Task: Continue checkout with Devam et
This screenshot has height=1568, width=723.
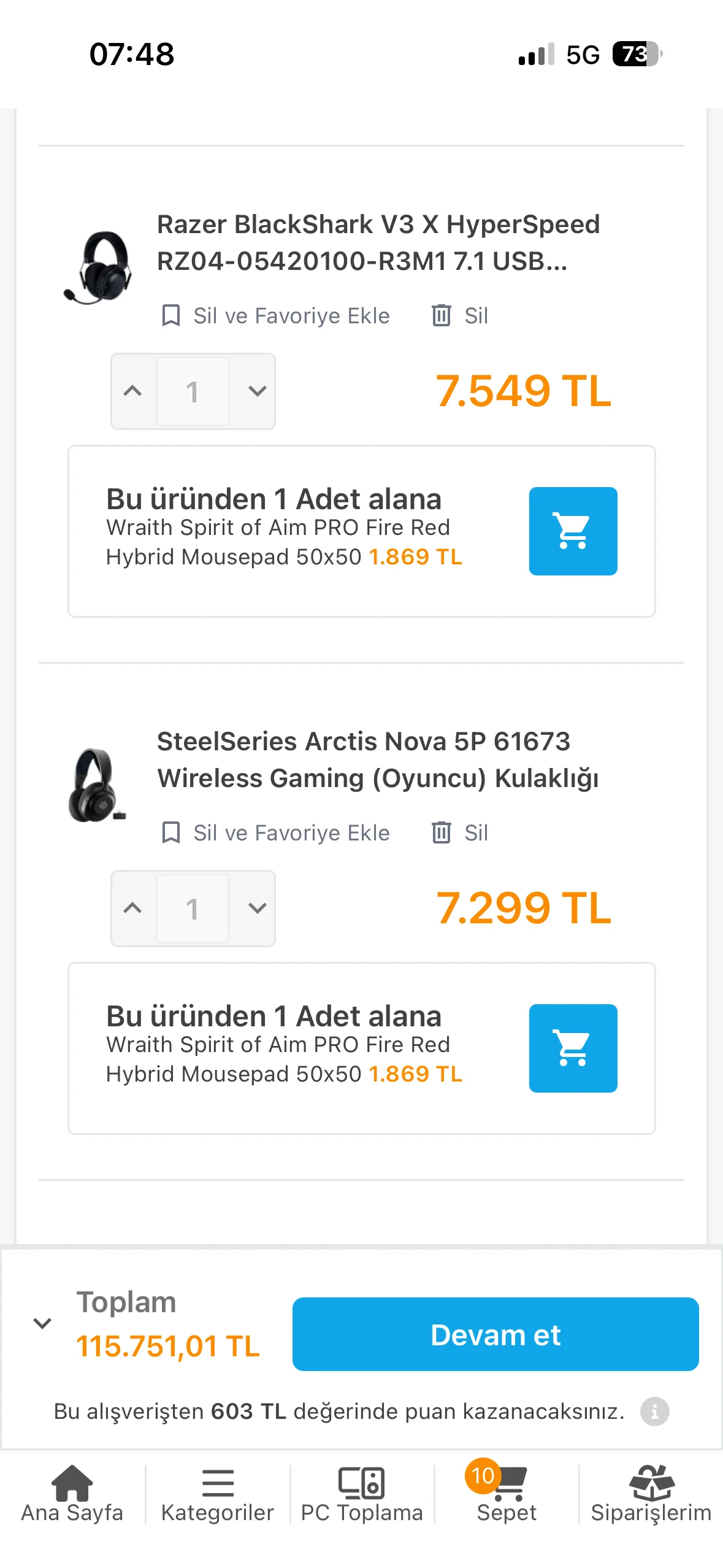Action: (495, 1334)
